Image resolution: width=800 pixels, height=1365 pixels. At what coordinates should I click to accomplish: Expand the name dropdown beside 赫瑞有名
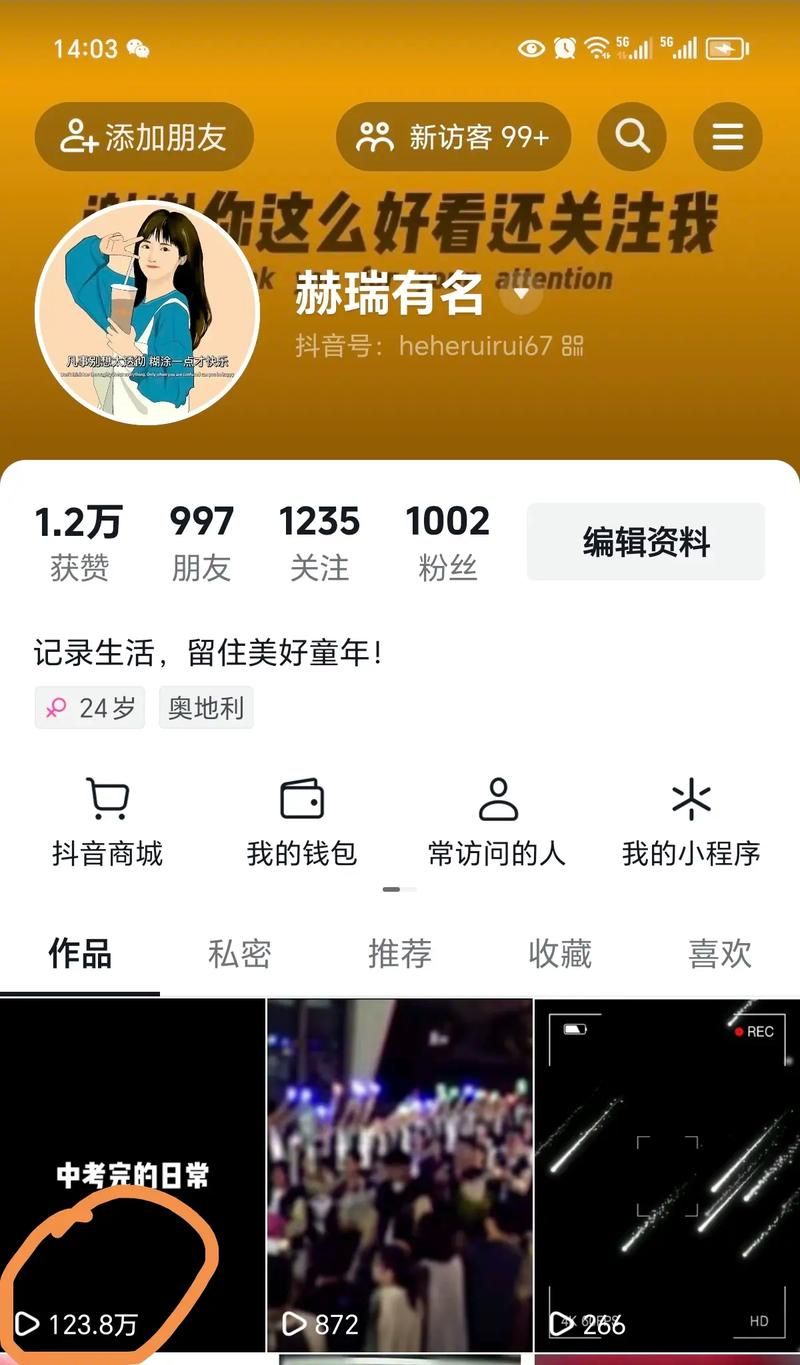(520, 295)
